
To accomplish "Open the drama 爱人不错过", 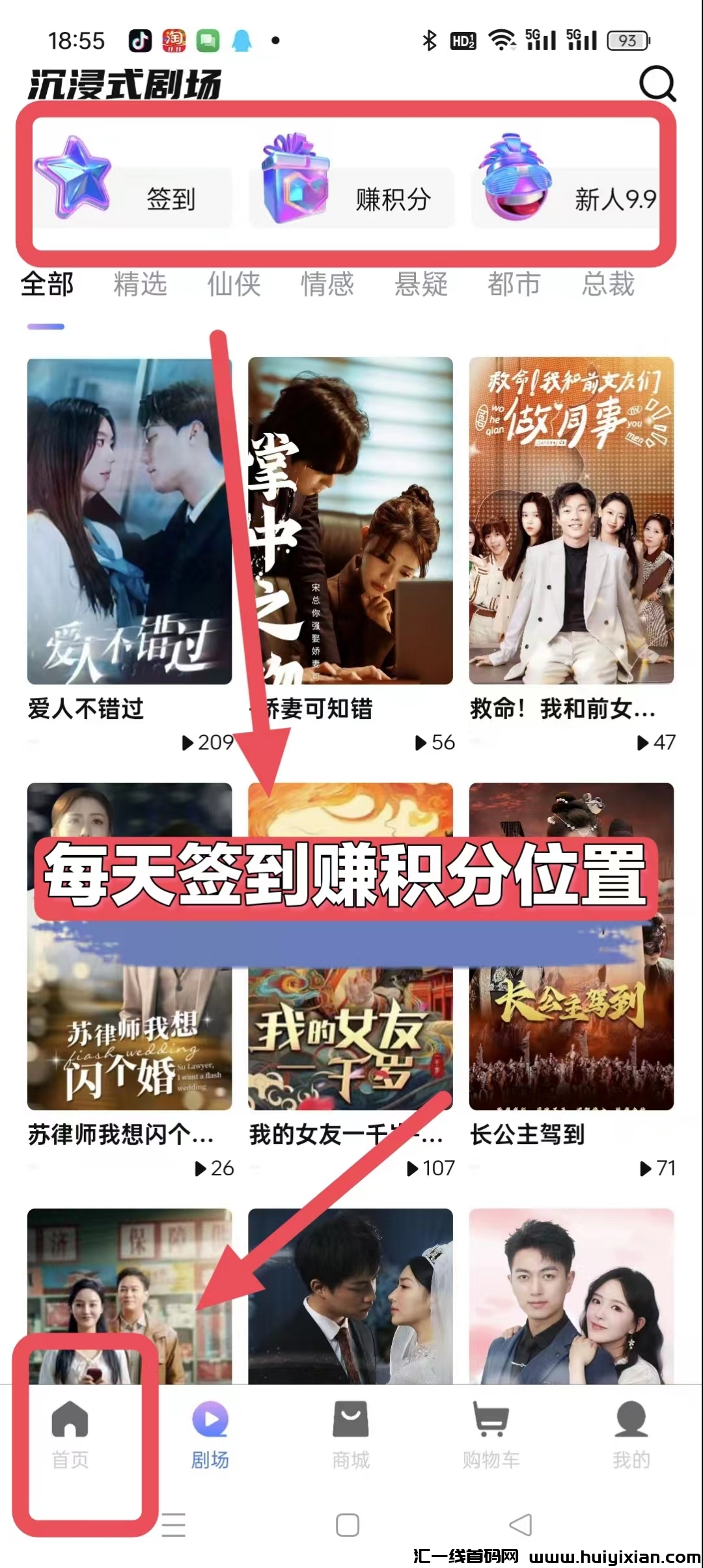I will point(130,521).
